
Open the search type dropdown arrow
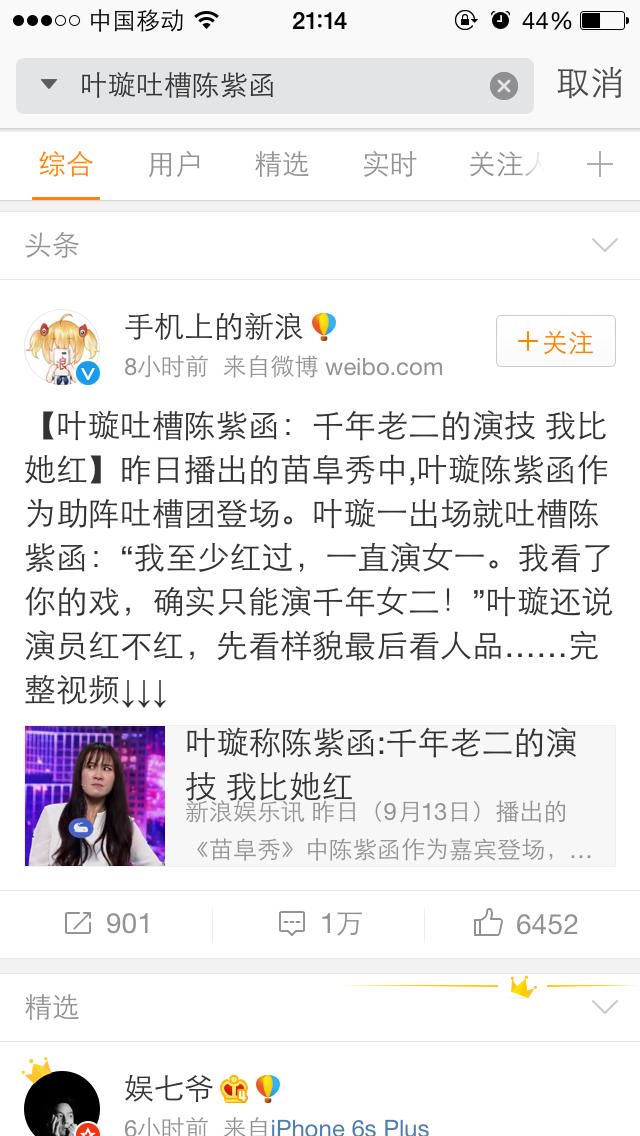tap(49, 85)
